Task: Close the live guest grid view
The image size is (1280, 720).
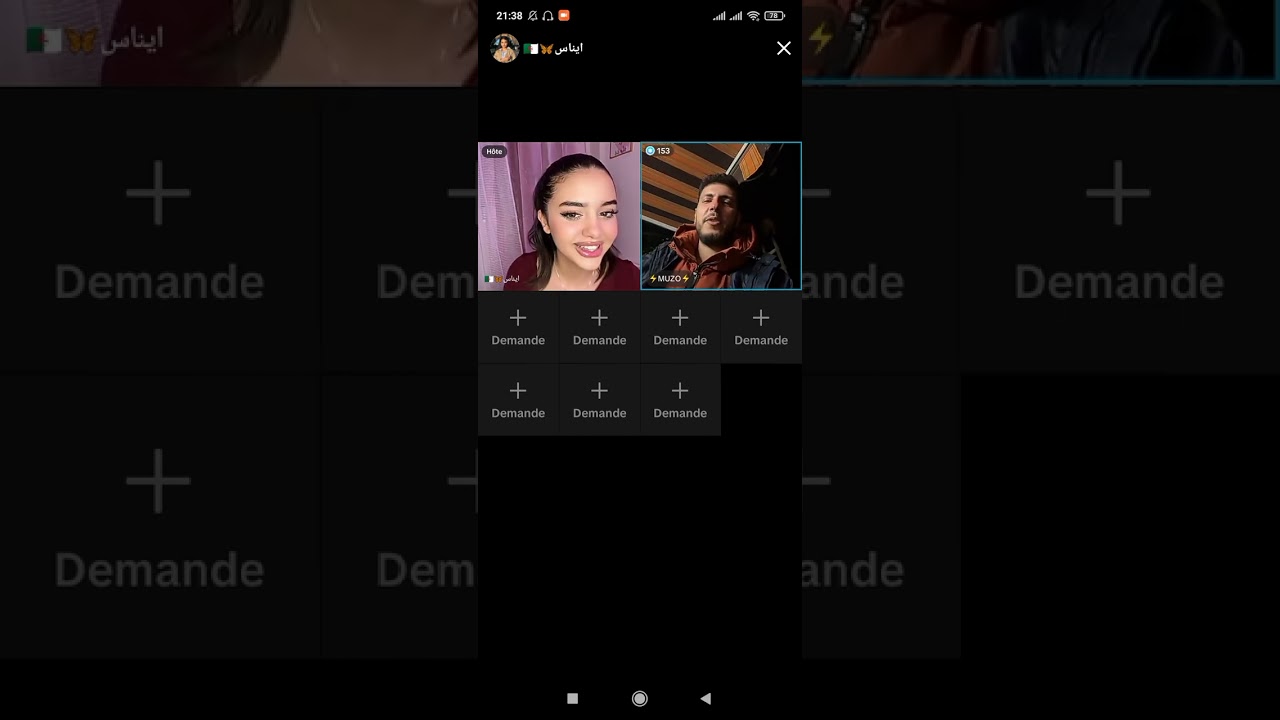Action: click(784, 48)
